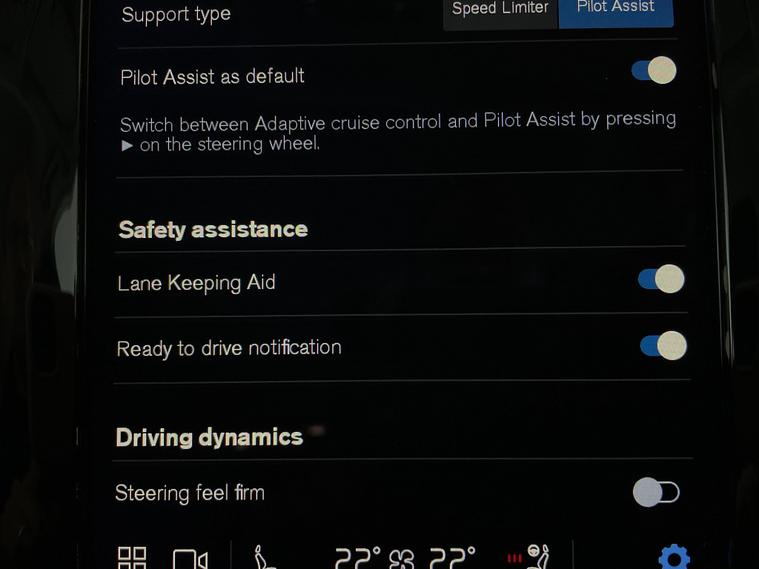This screenshot has height=569, width=759.
Task: Open the settings gear
Action: click(x=674, y=556)
